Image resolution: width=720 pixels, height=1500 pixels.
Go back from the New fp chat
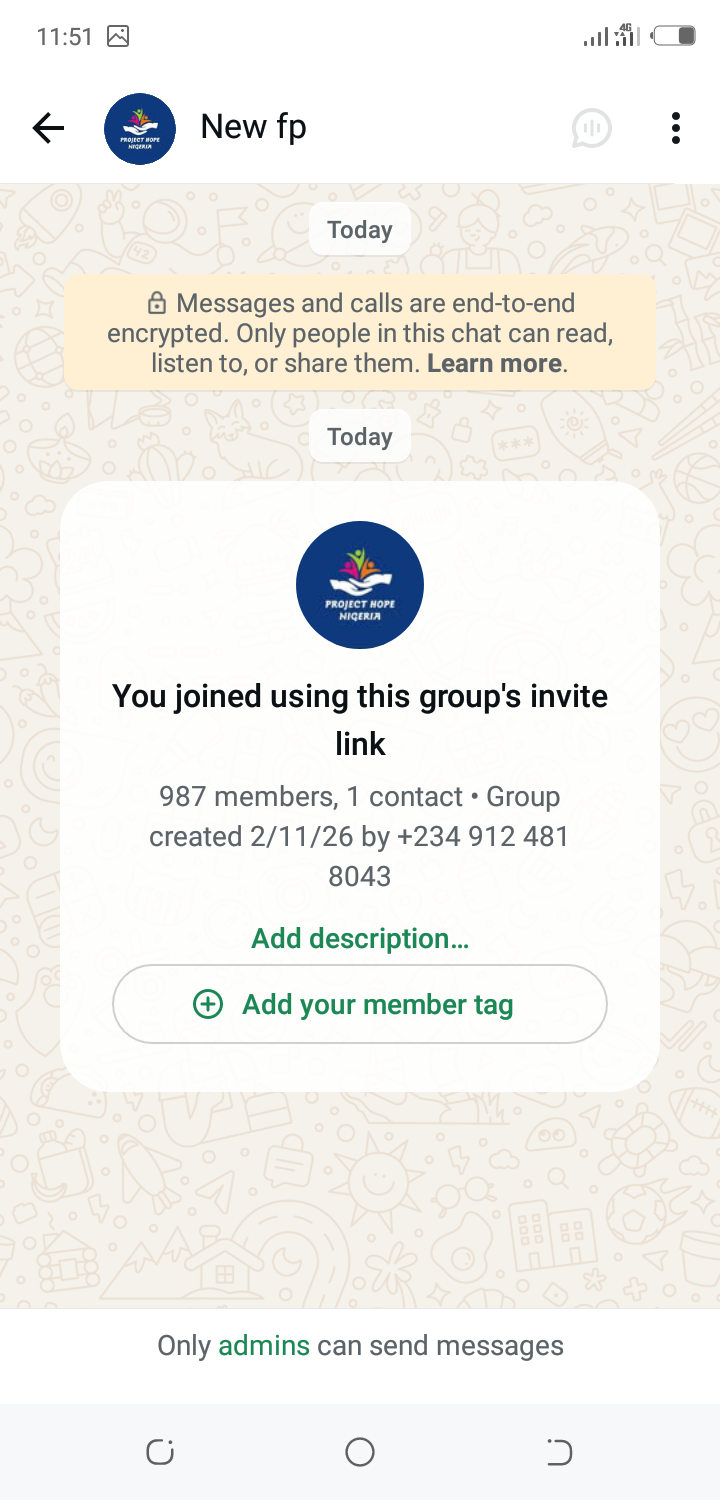[x=48, y=128]
